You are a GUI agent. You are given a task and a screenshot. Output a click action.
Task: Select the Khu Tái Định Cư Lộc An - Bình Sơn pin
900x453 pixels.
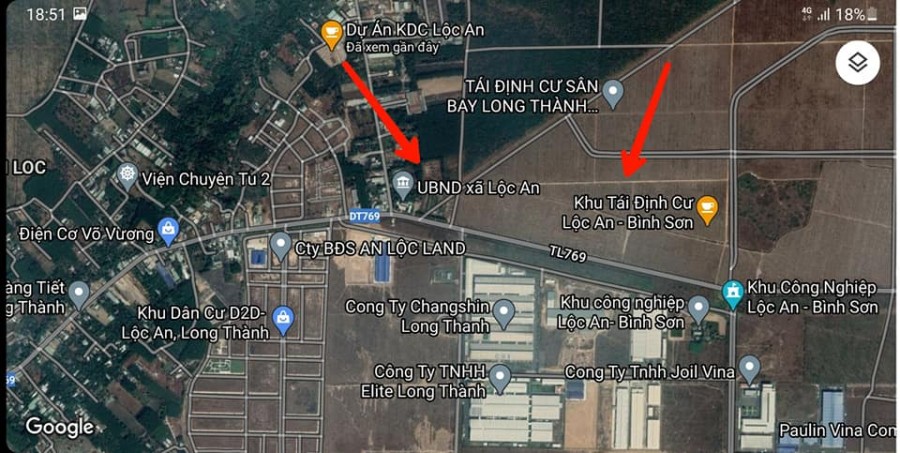click(x=708, y=208)
